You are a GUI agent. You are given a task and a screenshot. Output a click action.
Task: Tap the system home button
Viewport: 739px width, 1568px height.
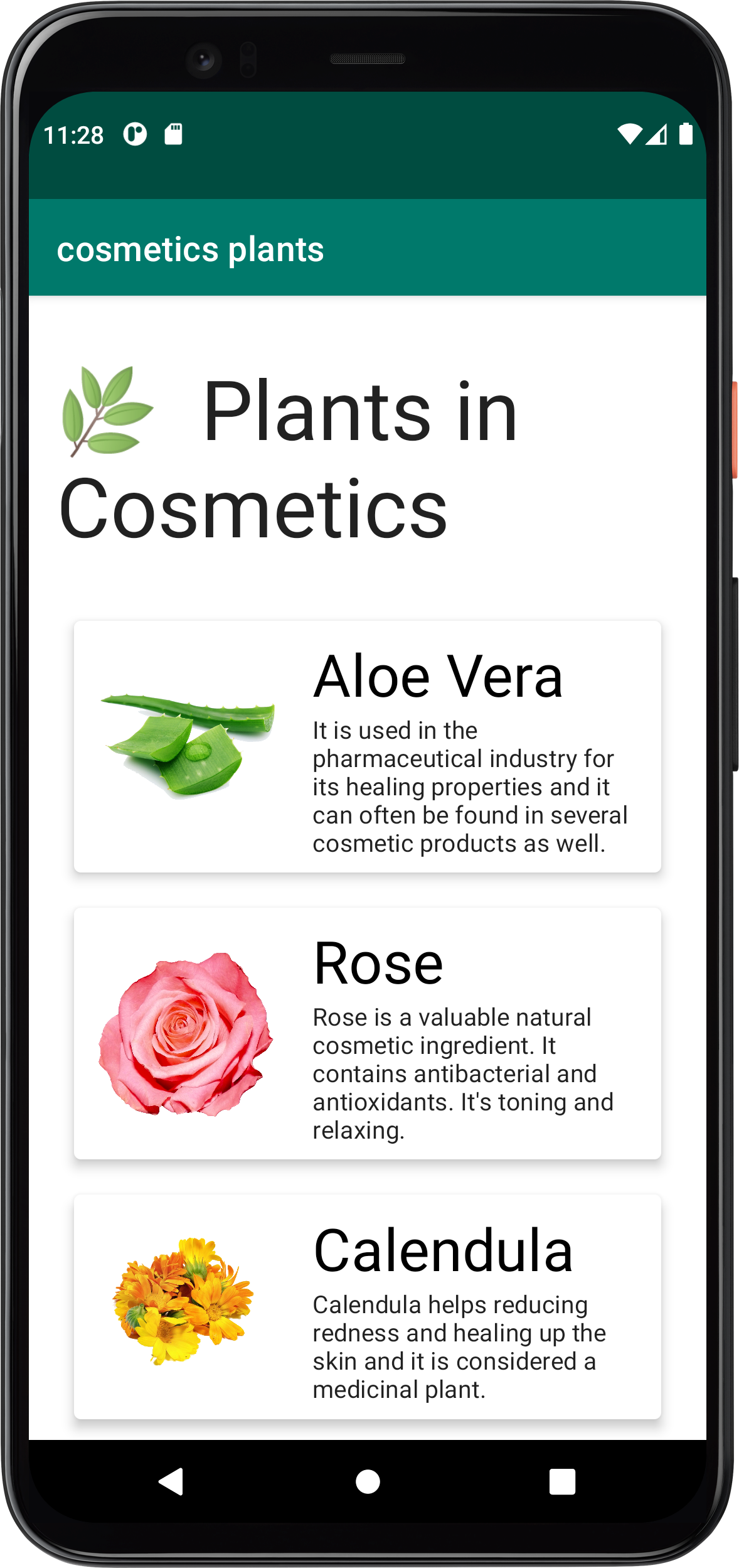368,1482
